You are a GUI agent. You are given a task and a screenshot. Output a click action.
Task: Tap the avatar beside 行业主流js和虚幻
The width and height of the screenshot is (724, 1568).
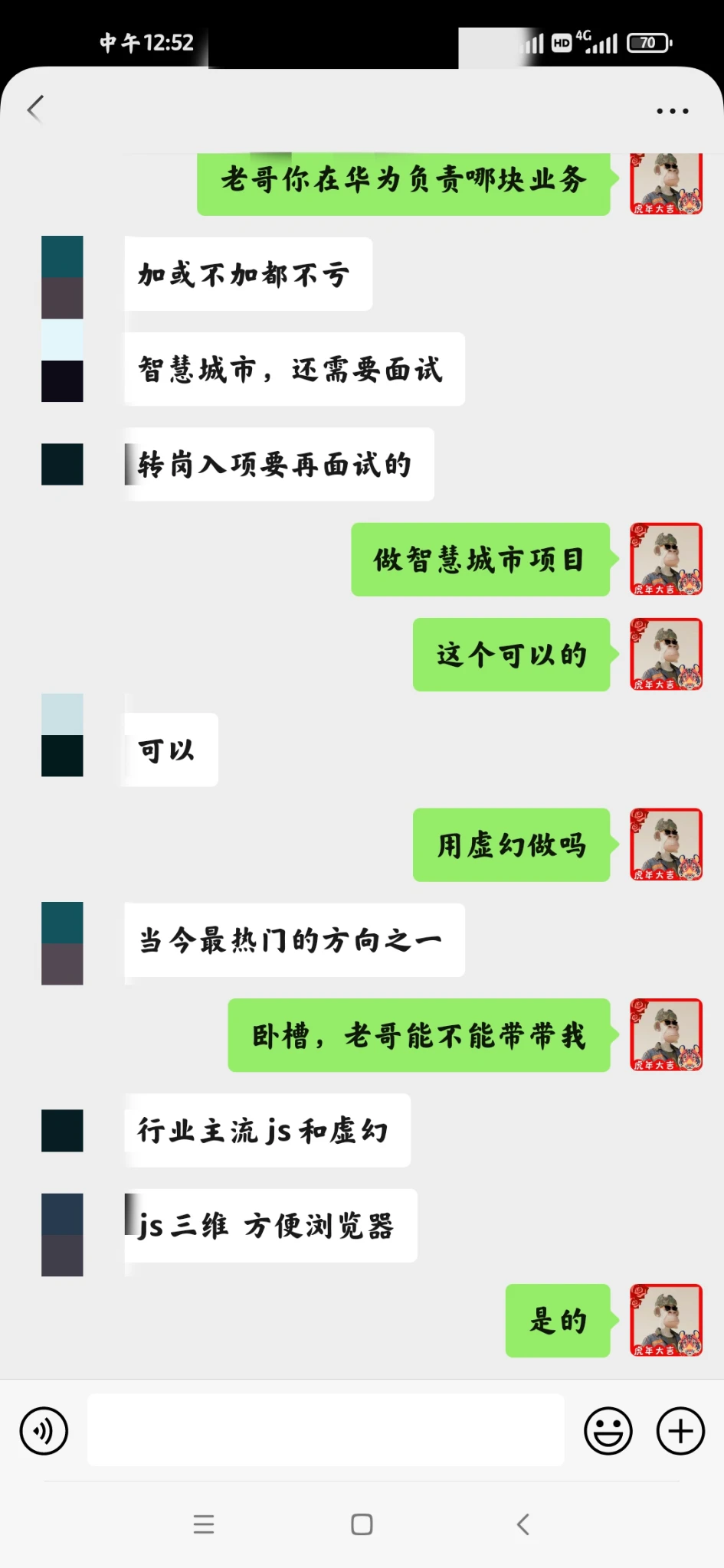pyautogui.click(x=62, y=1130)
